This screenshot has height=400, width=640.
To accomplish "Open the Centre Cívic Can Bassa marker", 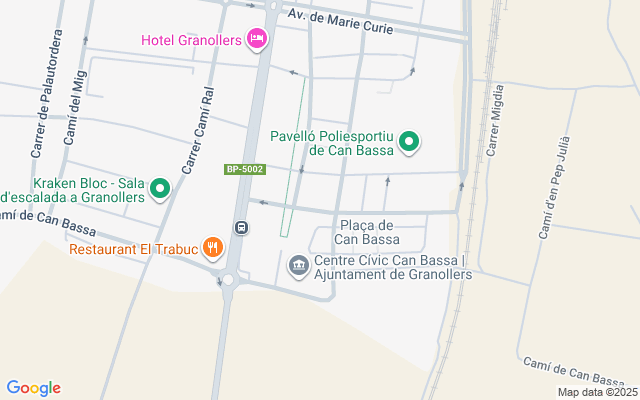I will click(x=298, y=266).
